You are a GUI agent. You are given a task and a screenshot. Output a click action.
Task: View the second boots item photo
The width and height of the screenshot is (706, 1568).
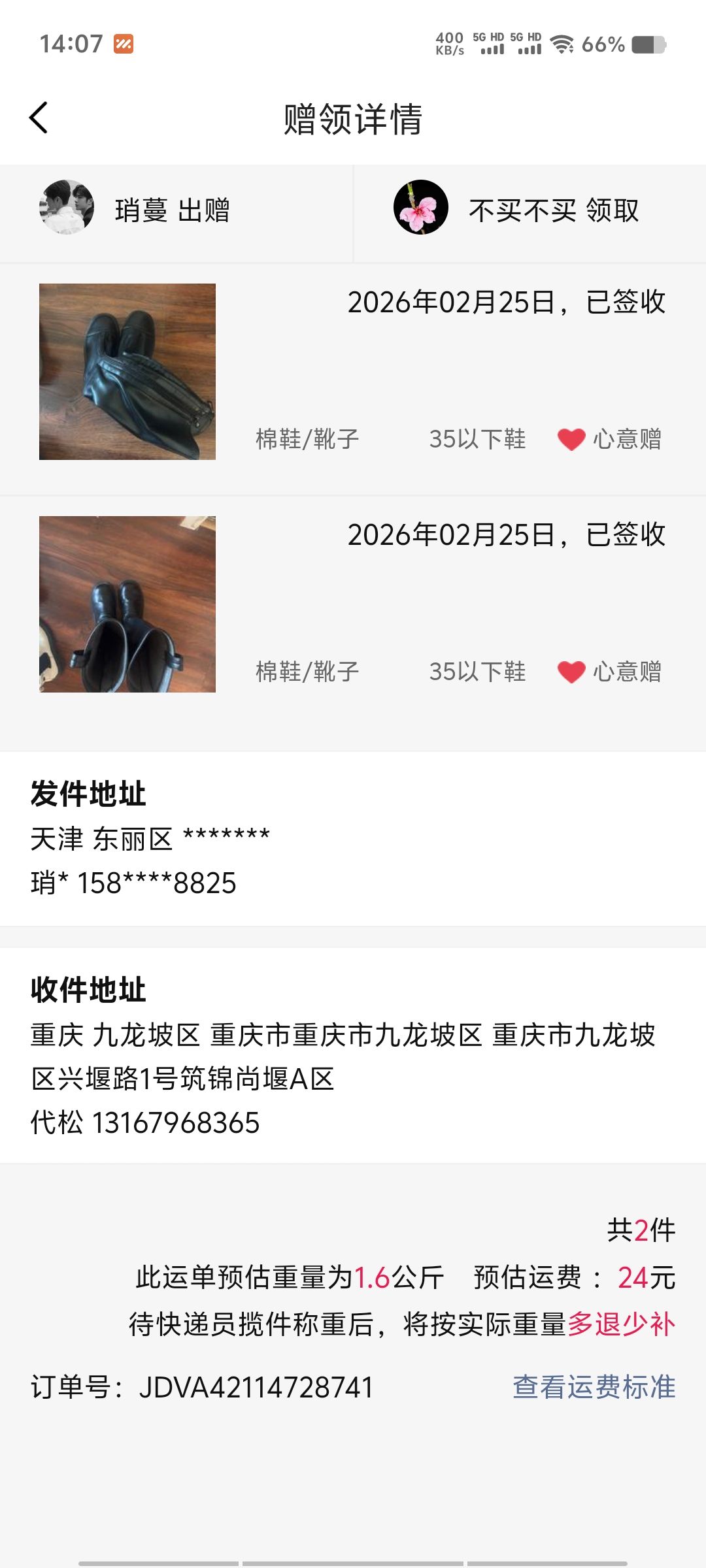(127, 604)
